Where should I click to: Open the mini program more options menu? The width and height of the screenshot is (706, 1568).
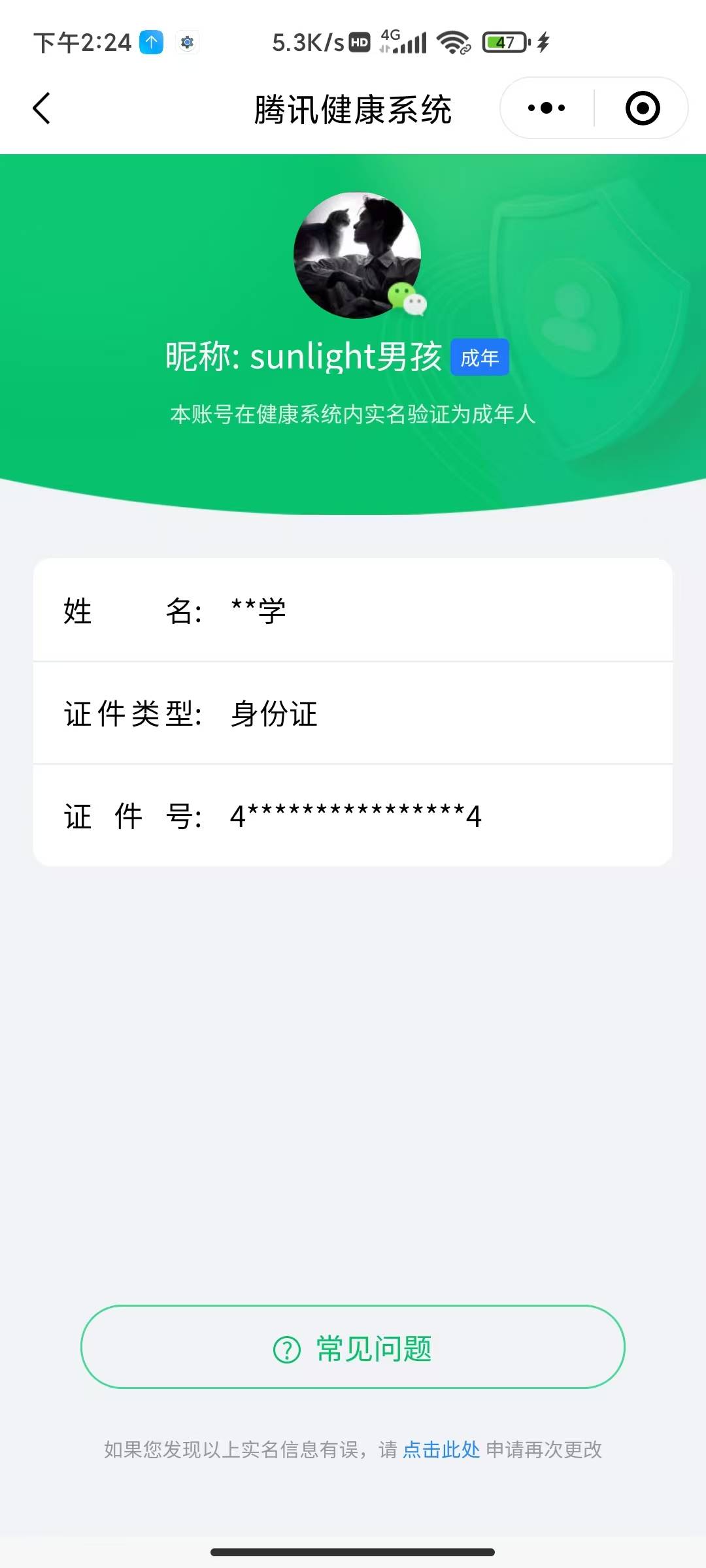[546, 108]
